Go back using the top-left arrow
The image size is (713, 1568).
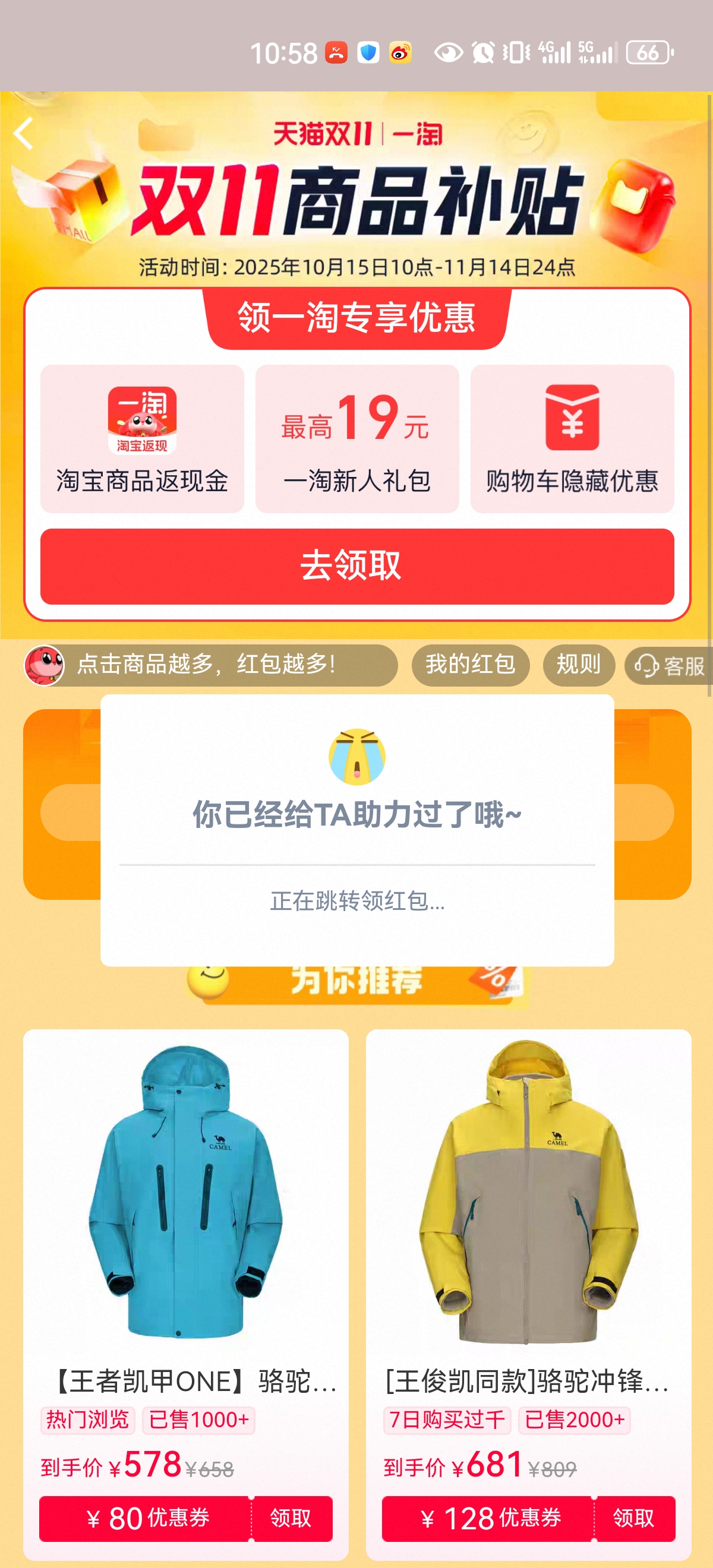(23, 134)
